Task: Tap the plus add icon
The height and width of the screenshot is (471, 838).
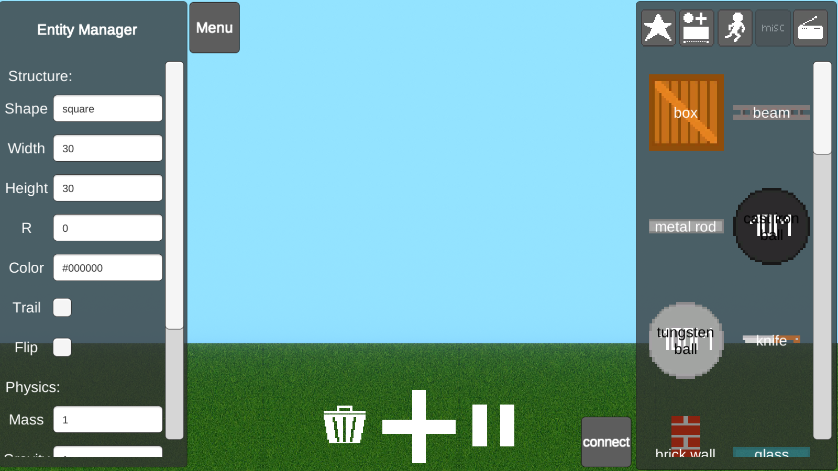Action: 418,426
